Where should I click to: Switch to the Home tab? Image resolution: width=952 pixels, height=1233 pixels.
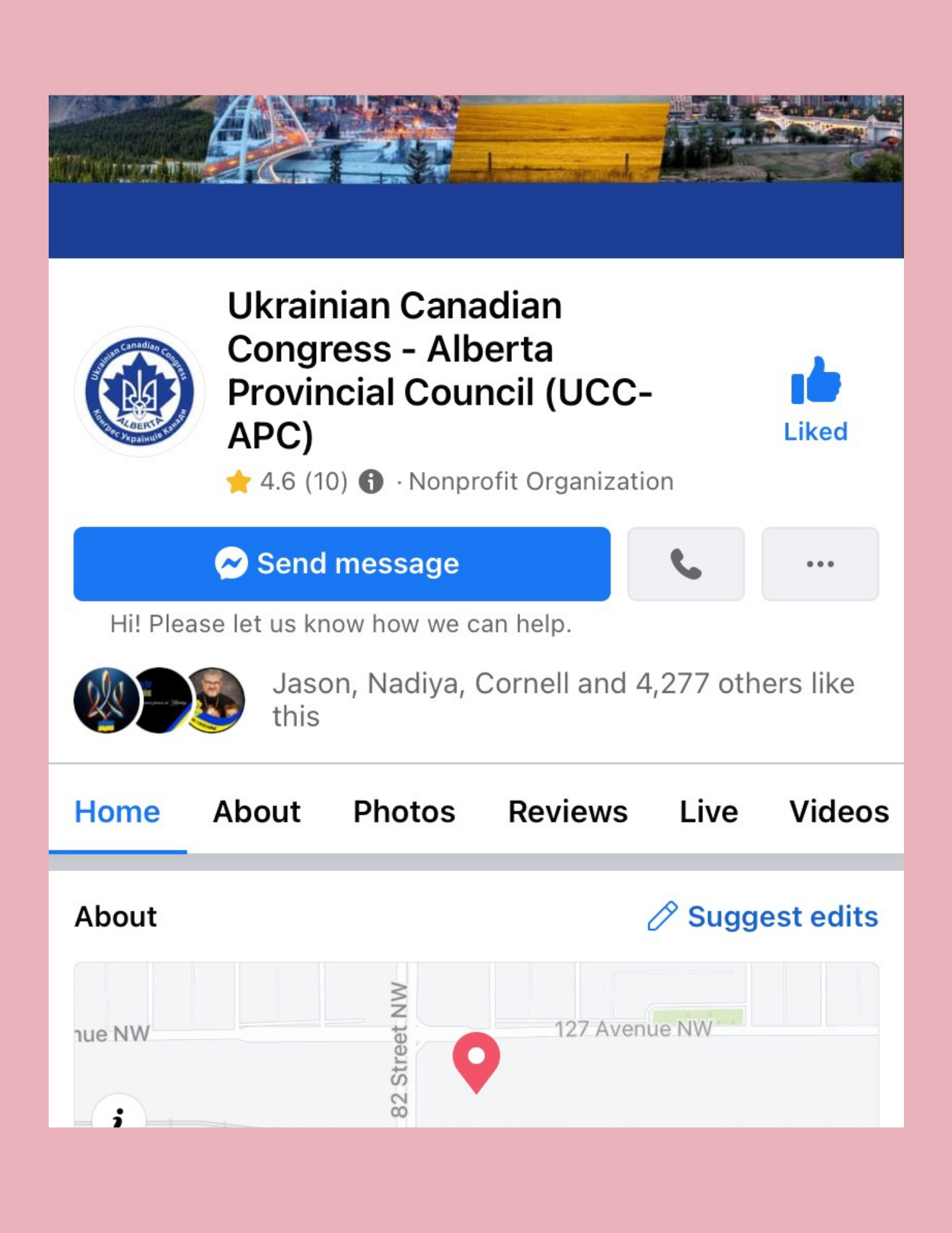[117, 811]
